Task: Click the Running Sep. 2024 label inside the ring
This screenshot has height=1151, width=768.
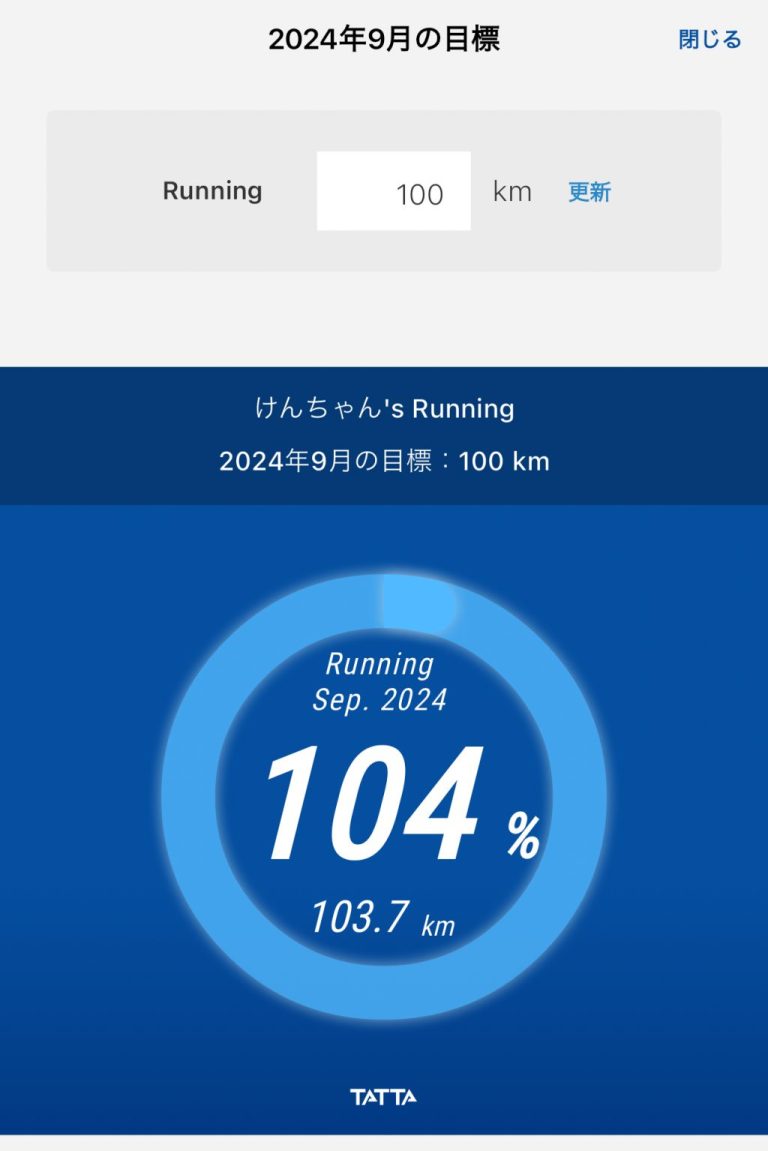Action: click(x=380, y=680)
